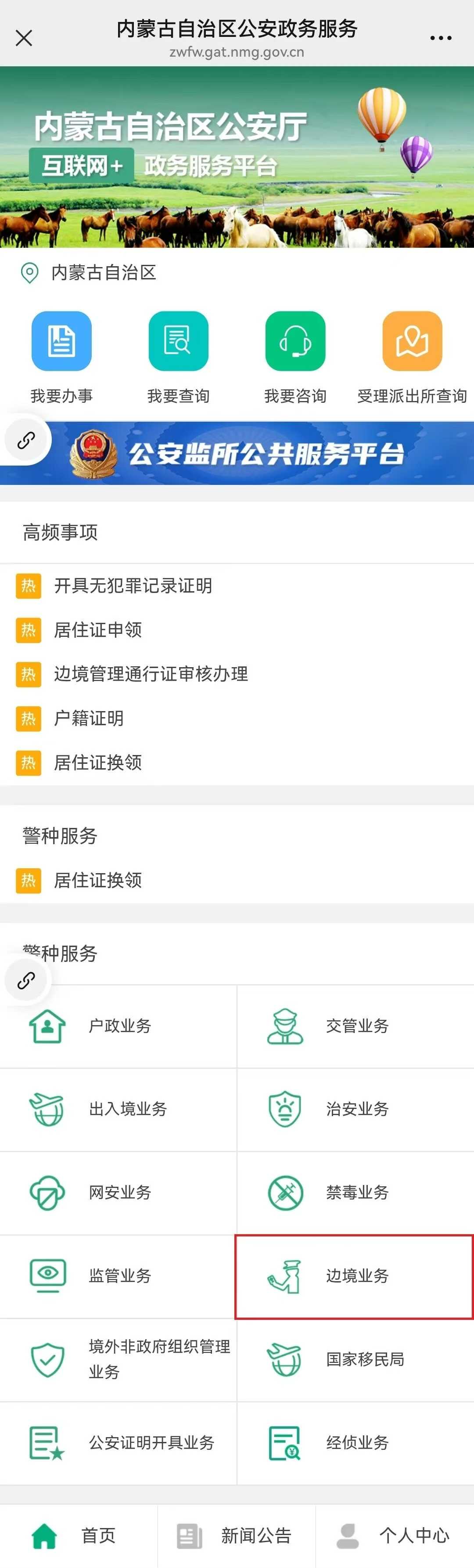Open 边境管理通行证审核办理
The width and height of the screenshot is (474, 1568).
click(x=150, y=674)
